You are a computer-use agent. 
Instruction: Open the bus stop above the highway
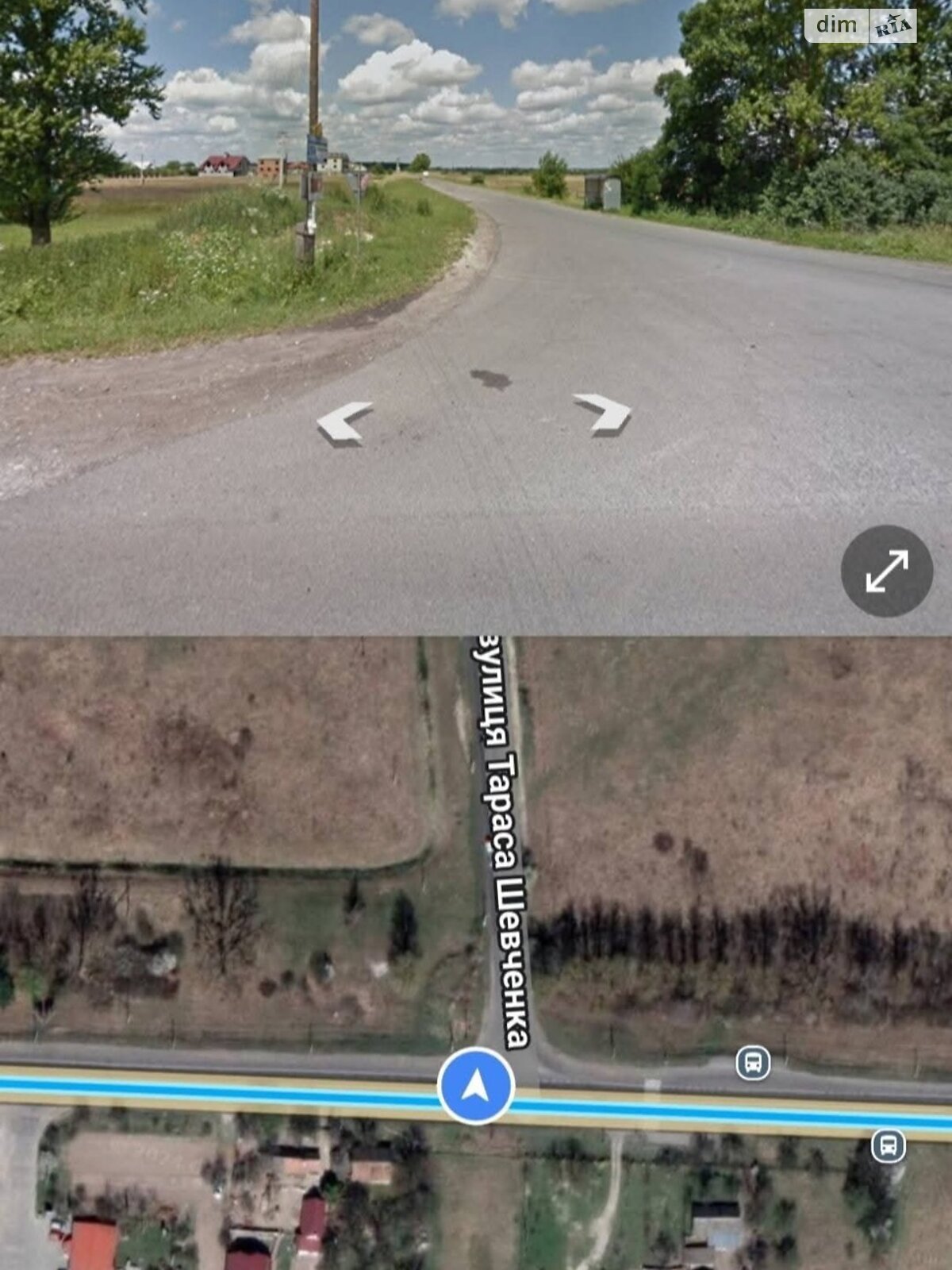(752, 1062)
